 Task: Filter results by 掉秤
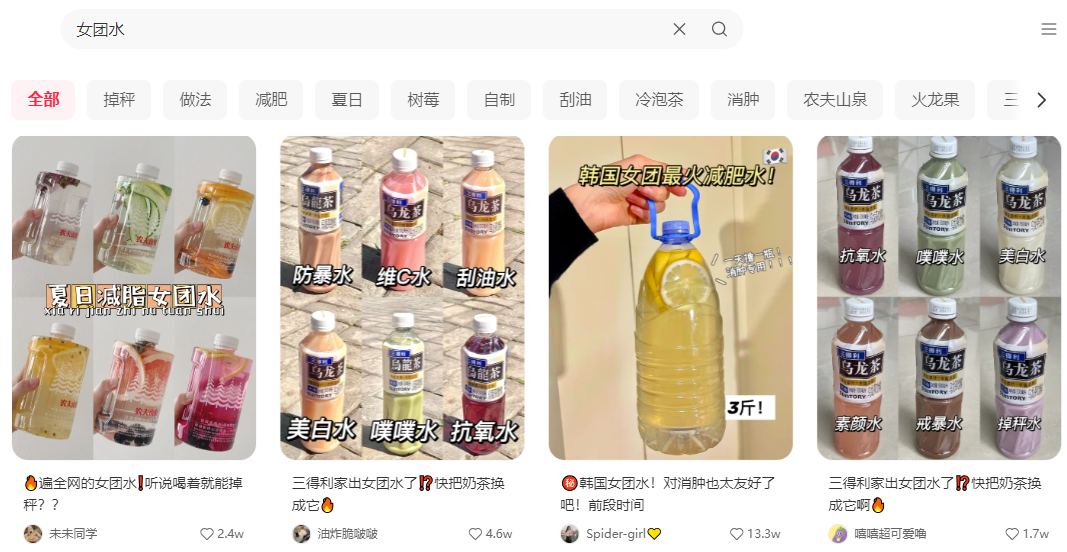[119, 100]
